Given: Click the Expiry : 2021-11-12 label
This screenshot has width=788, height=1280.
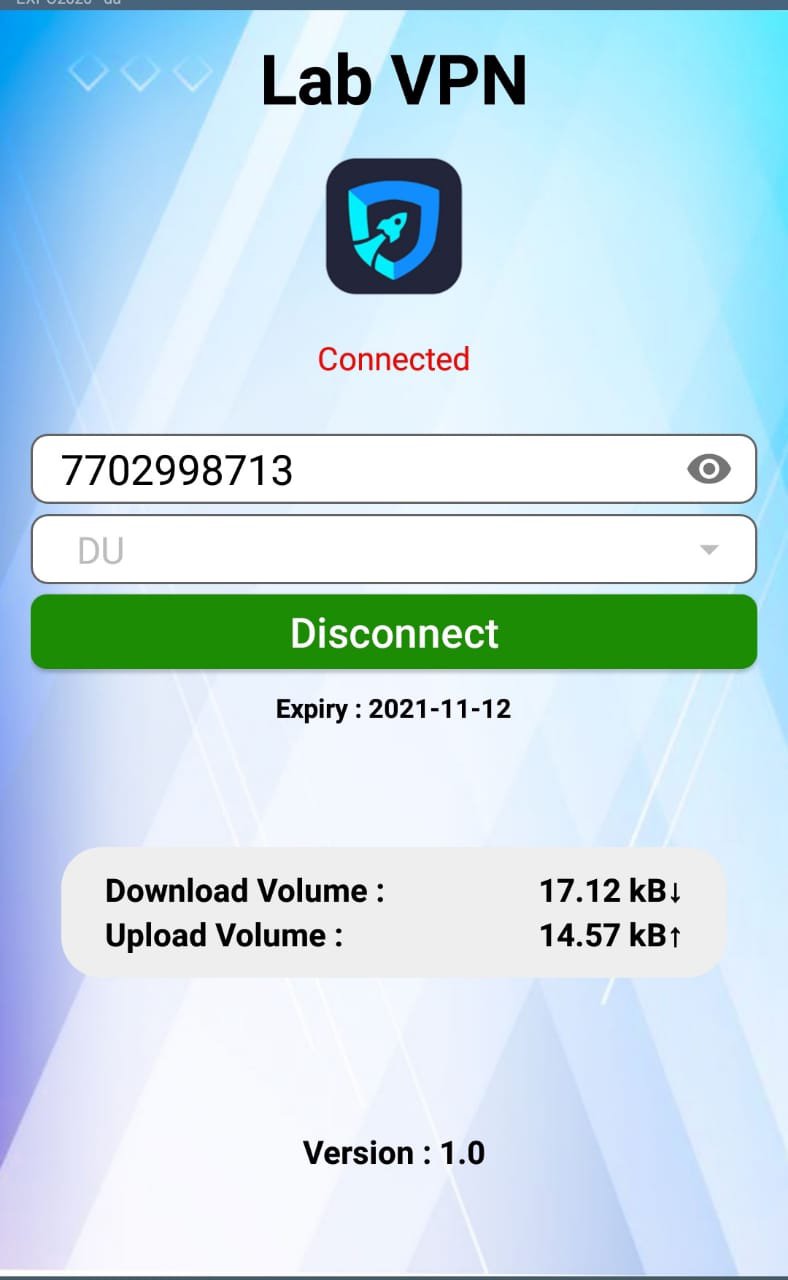Looking at the screenshot, I should pos(394,709).
